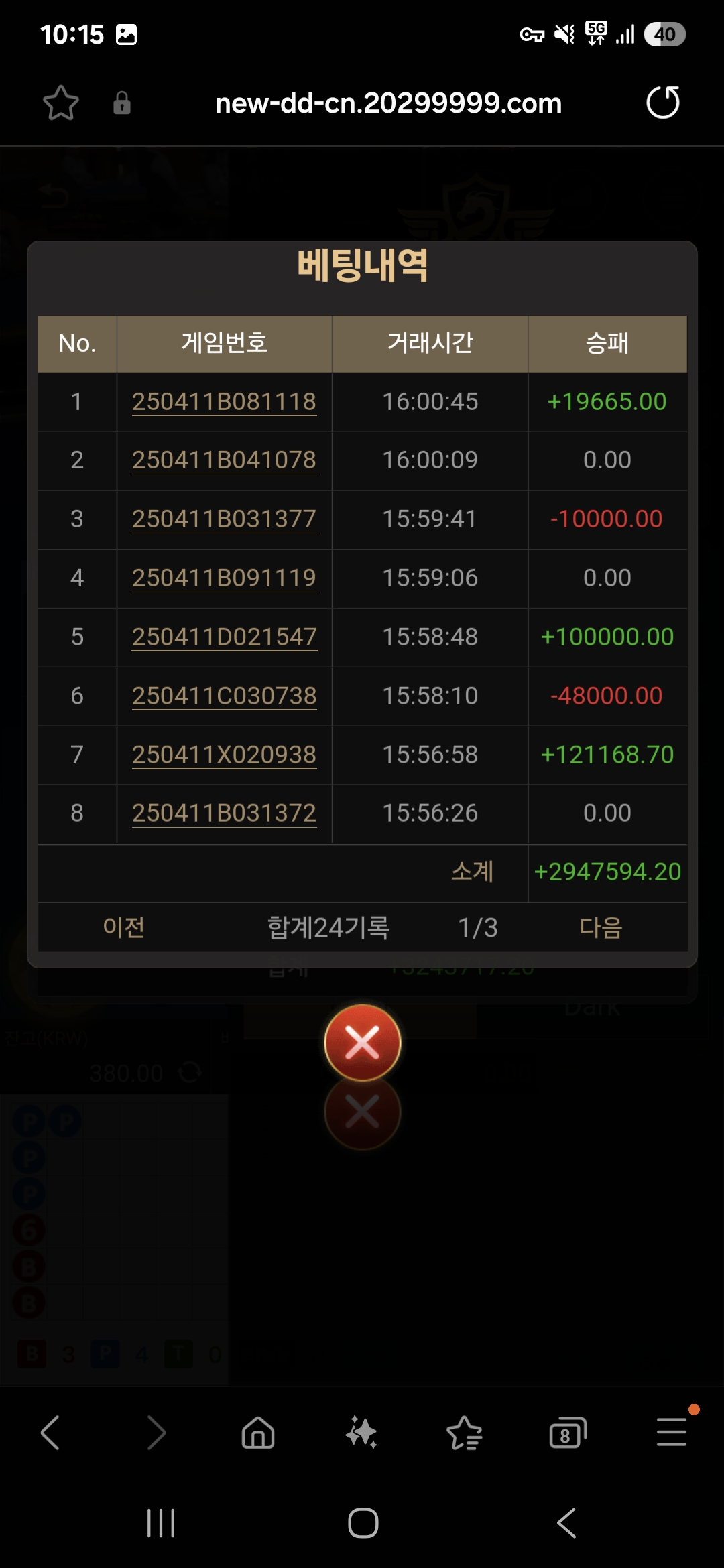View details for game 250411B031377

(224, 519)
